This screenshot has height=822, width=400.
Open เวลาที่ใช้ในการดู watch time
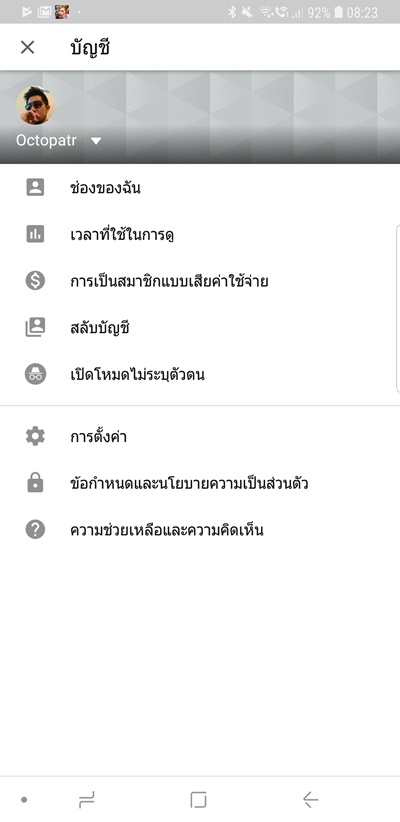pos(200,234)
